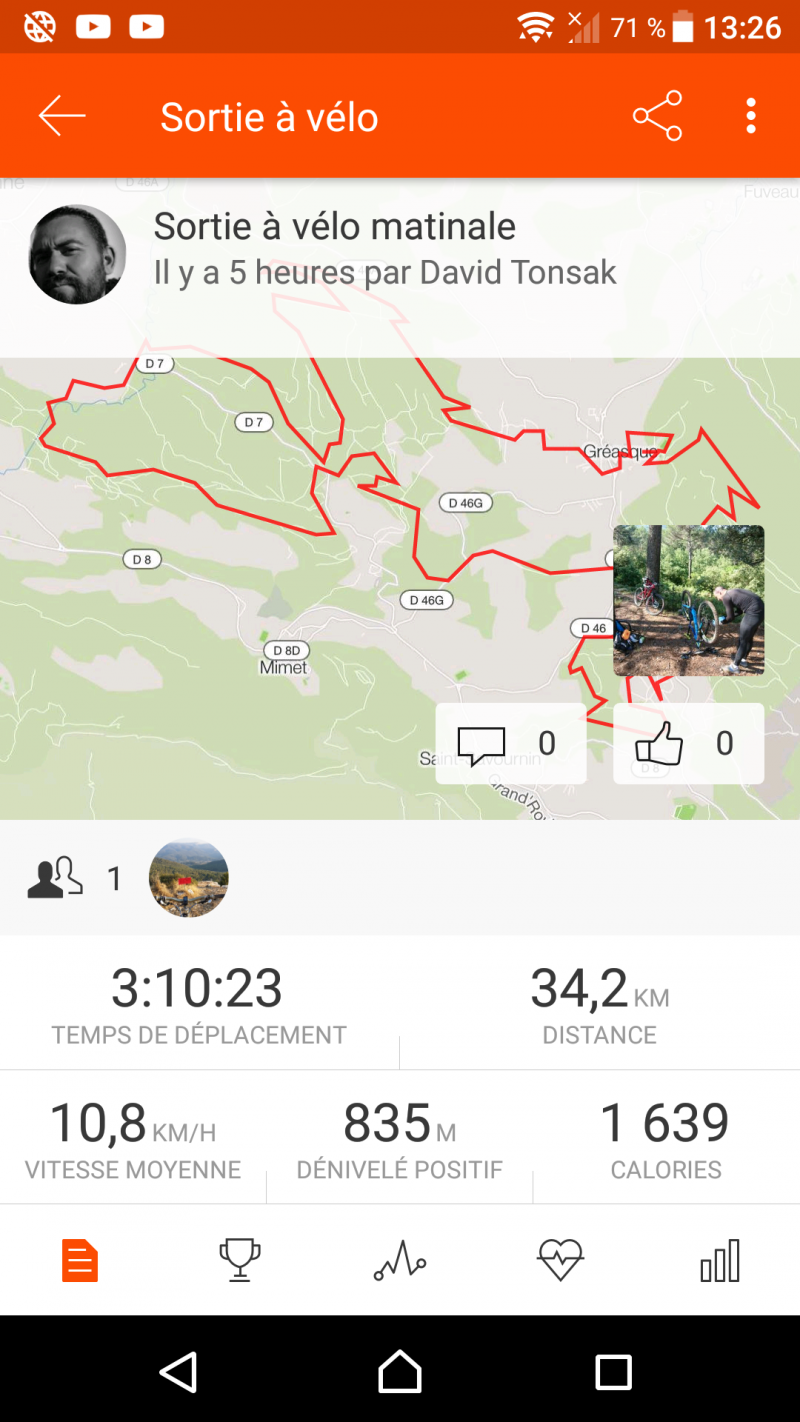Open the ride photo thumbnail on map
Image resolution: width=800 pixels, height=1422 pixels.
coord(688,600)
